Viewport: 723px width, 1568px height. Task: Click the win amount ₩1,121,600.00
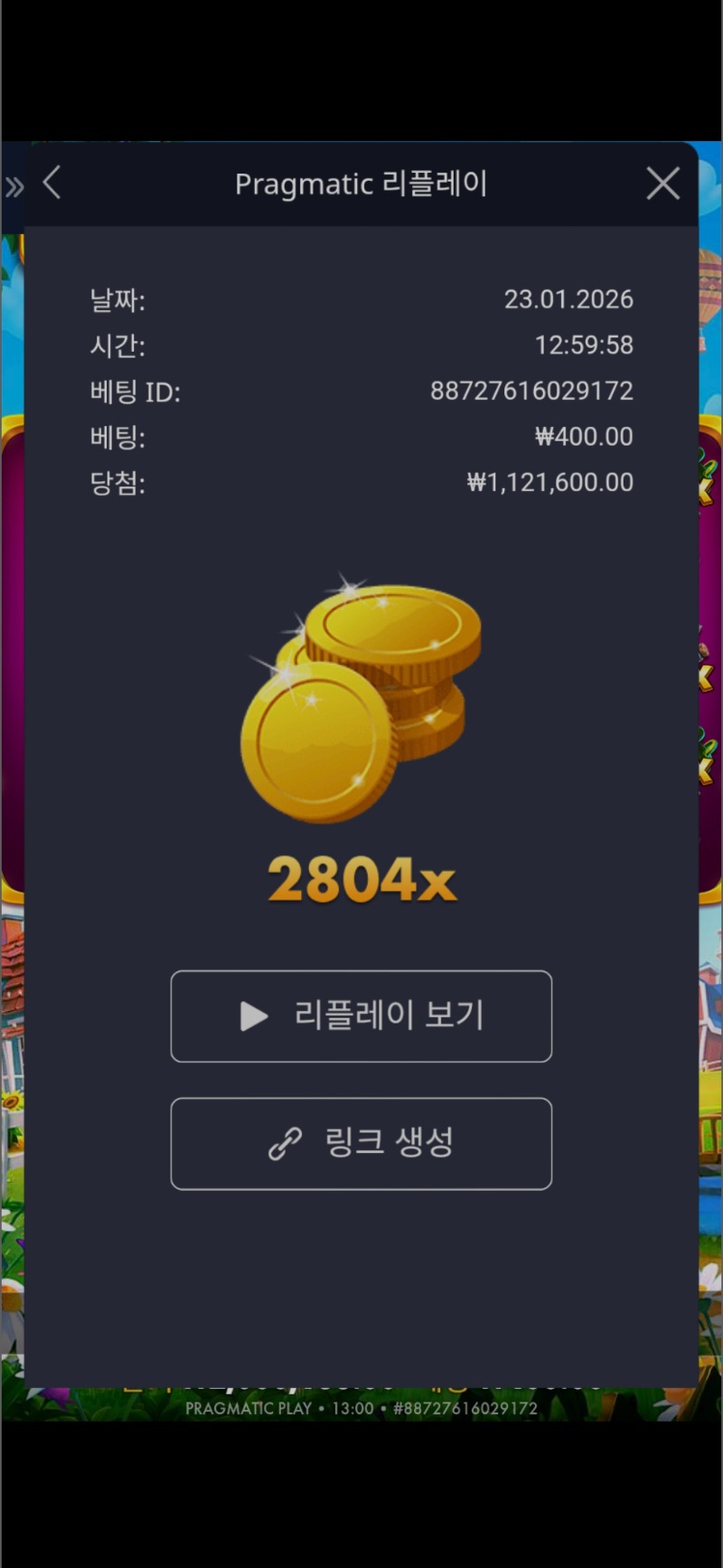click(x=548, y=482)
